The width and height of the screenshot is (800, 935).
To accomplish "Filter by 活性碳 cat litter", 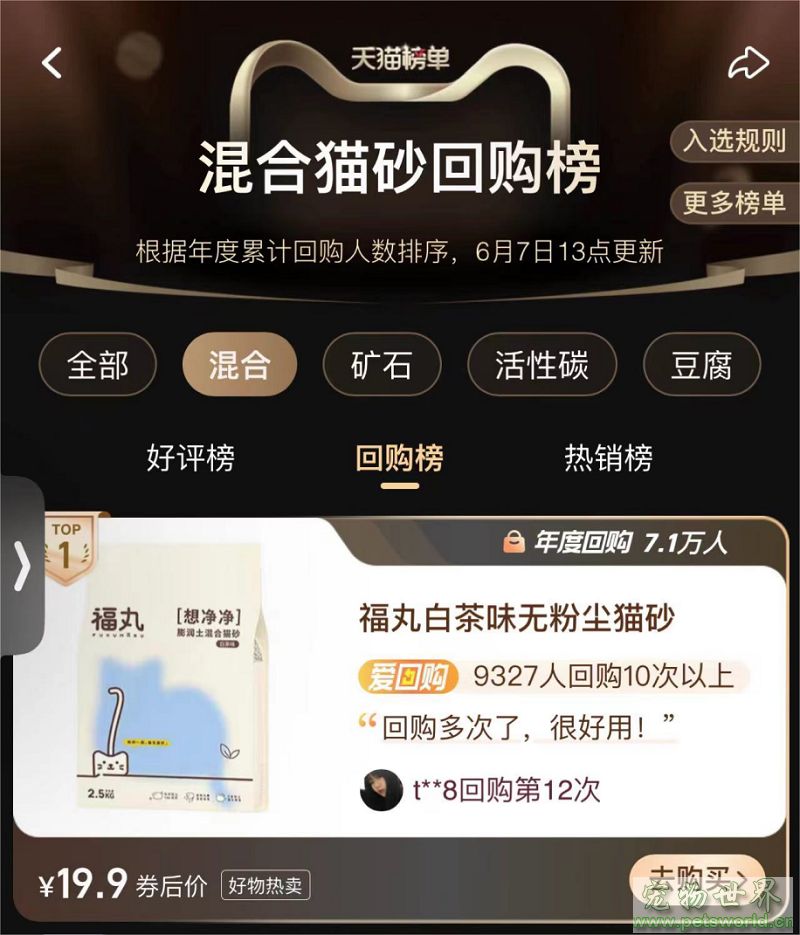I will coord(541,365).
